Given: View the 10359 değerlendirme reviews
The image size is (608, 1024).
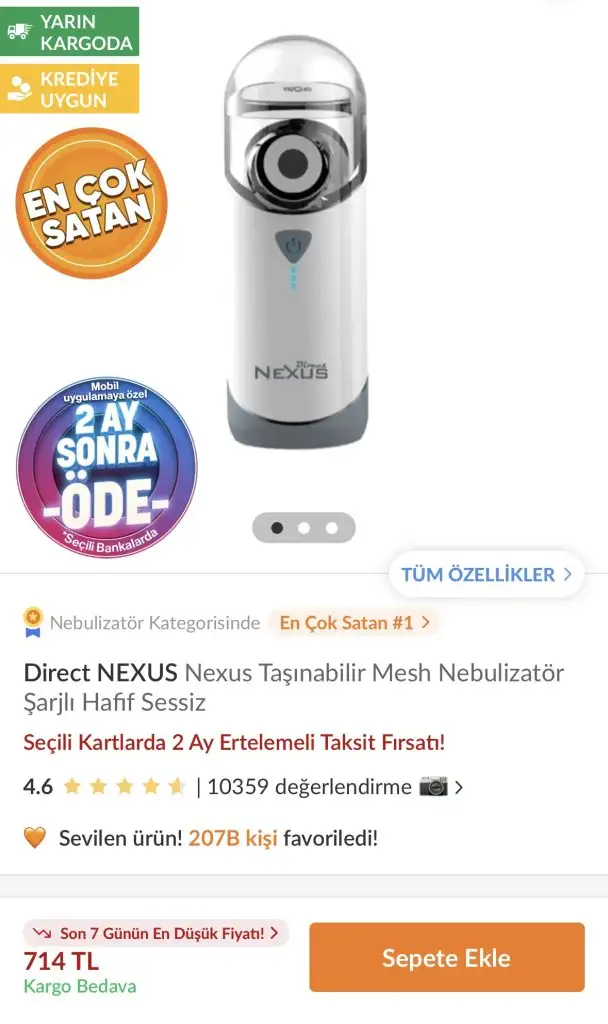Looking at the screenshot, I should click(x=310, y=786).
